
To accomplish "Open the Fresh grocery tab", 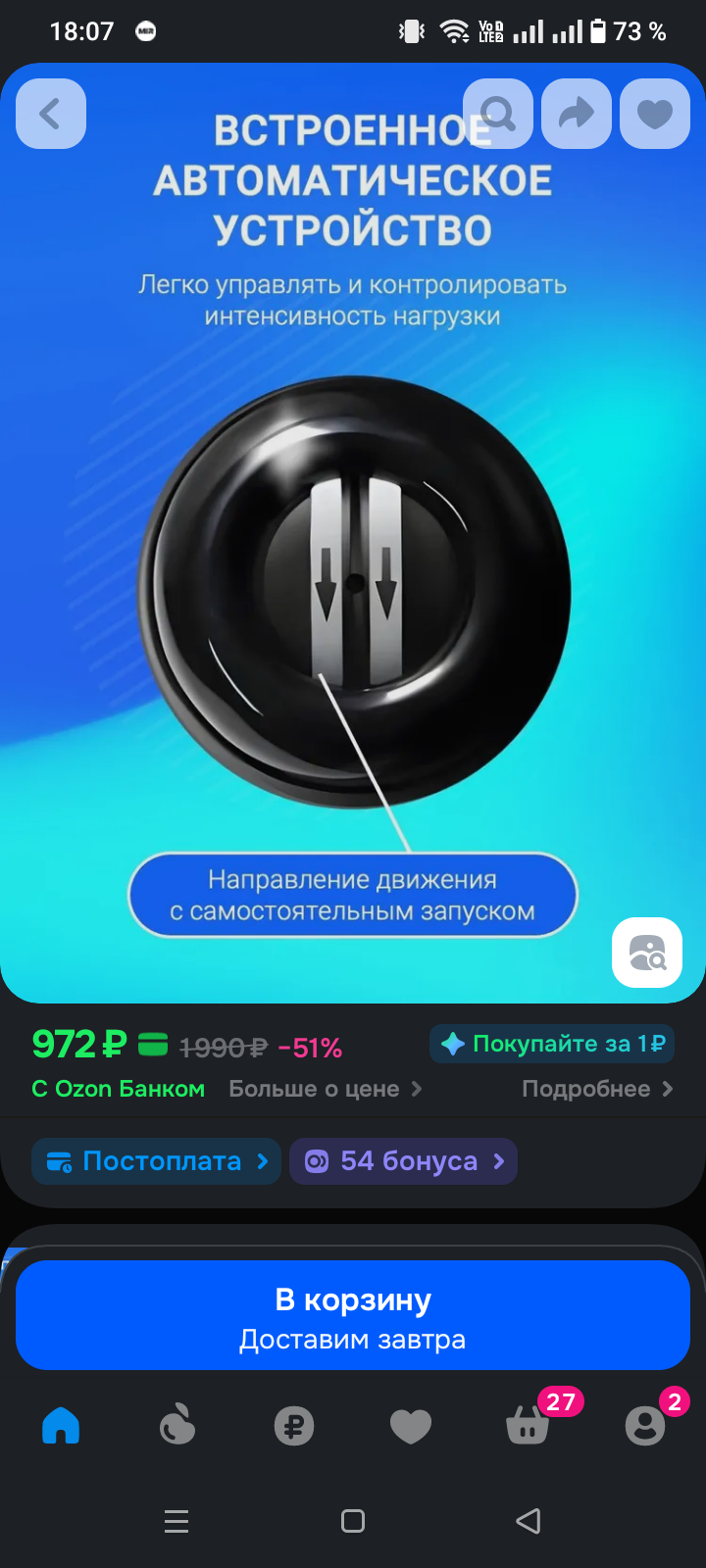I will click(177, 1425).
